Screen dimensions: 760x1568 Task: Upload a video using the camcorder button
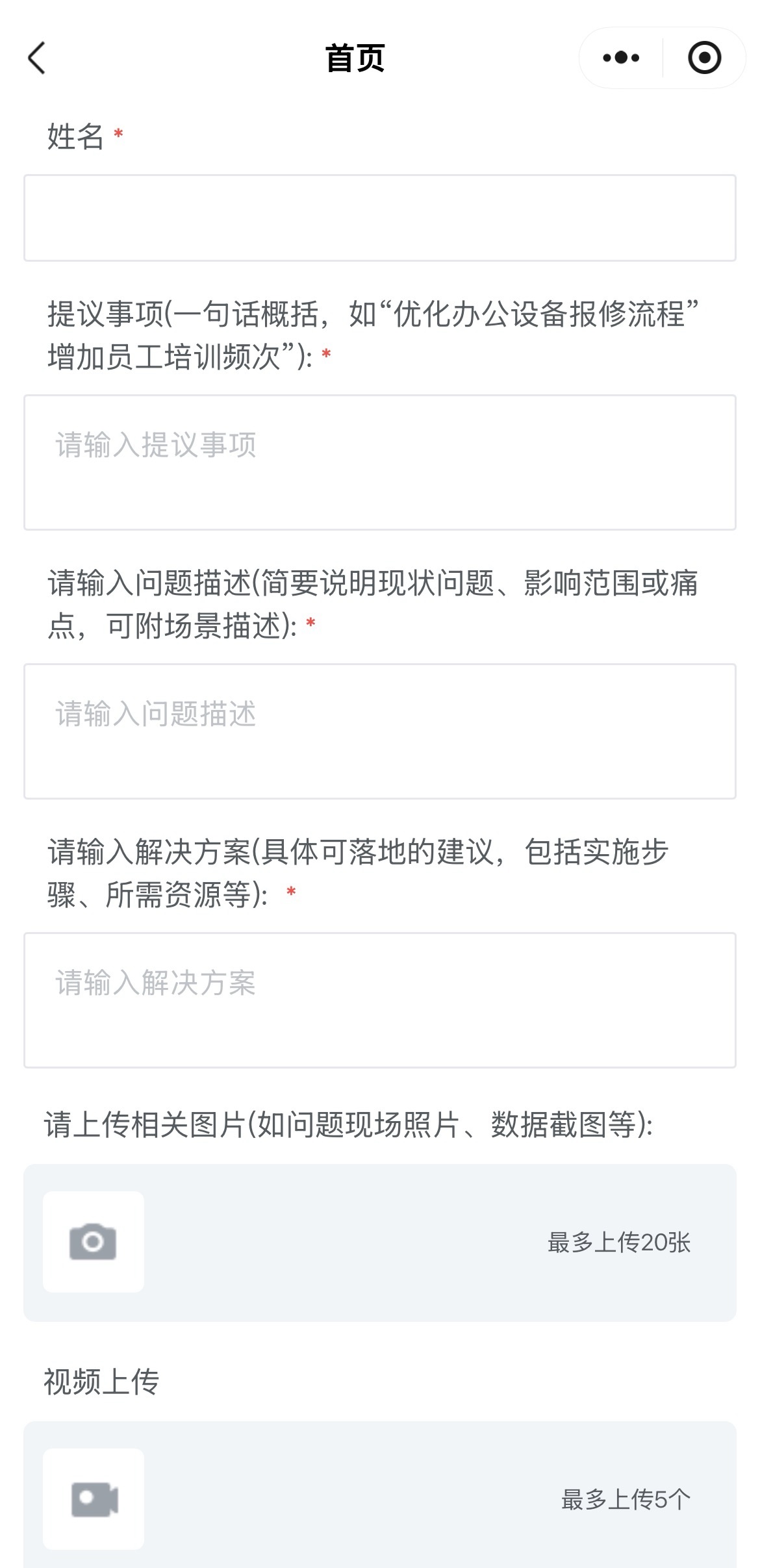94,1499
